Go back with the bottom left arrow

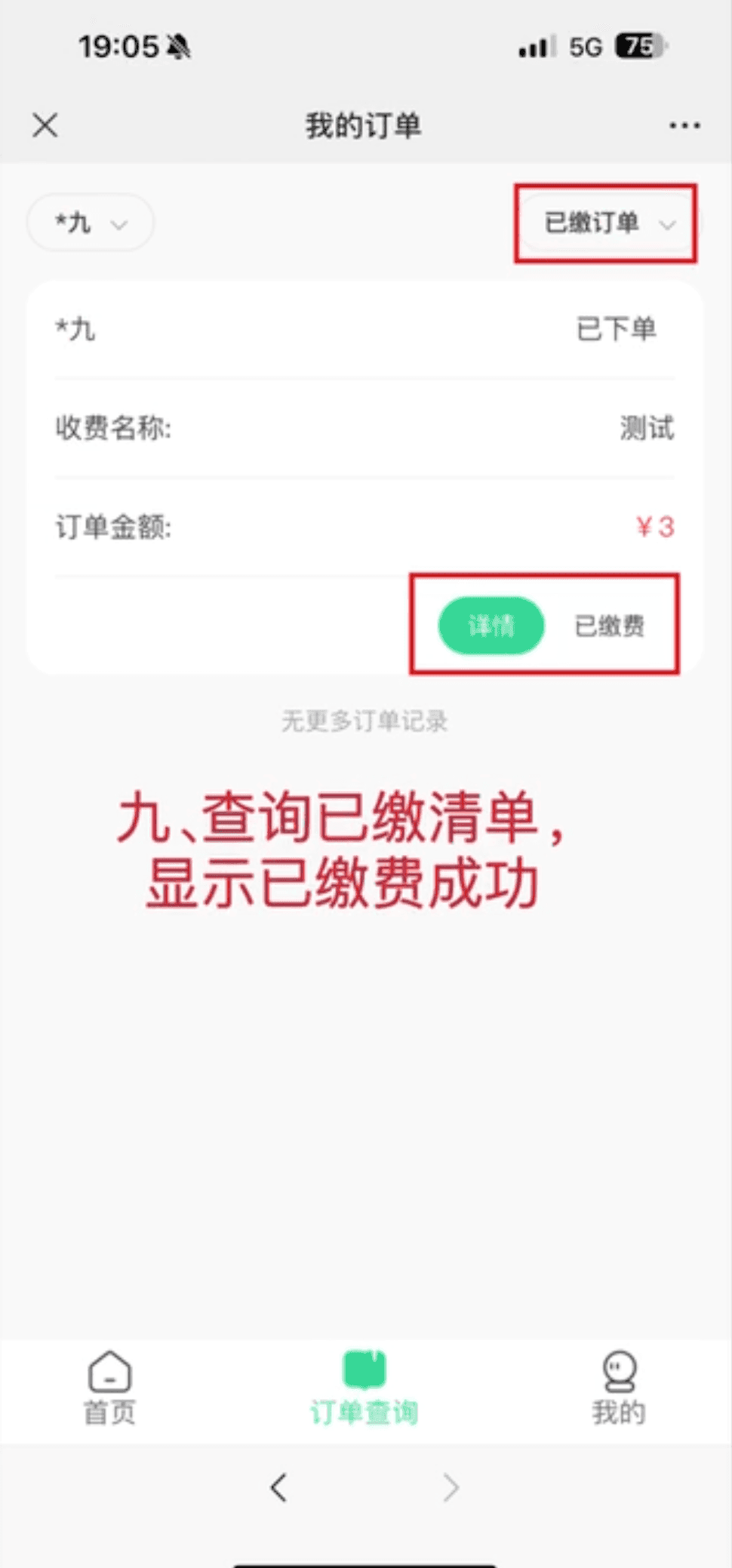(x=279, y=1487)
